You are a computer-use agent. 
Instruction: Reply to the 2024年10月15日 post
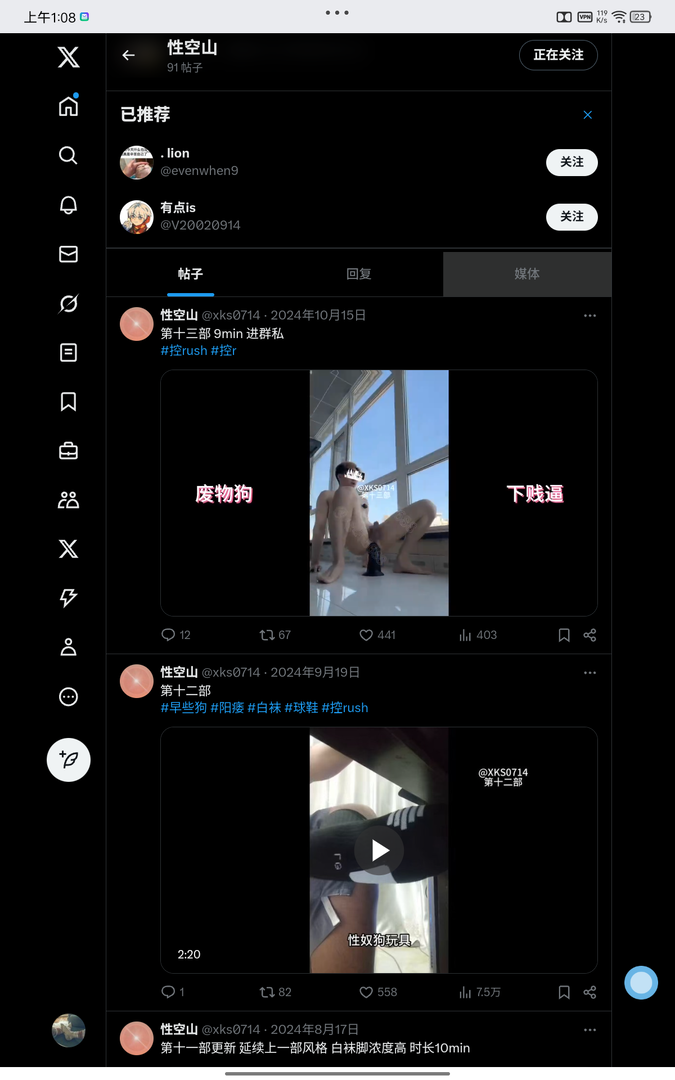tap(168, 635)
